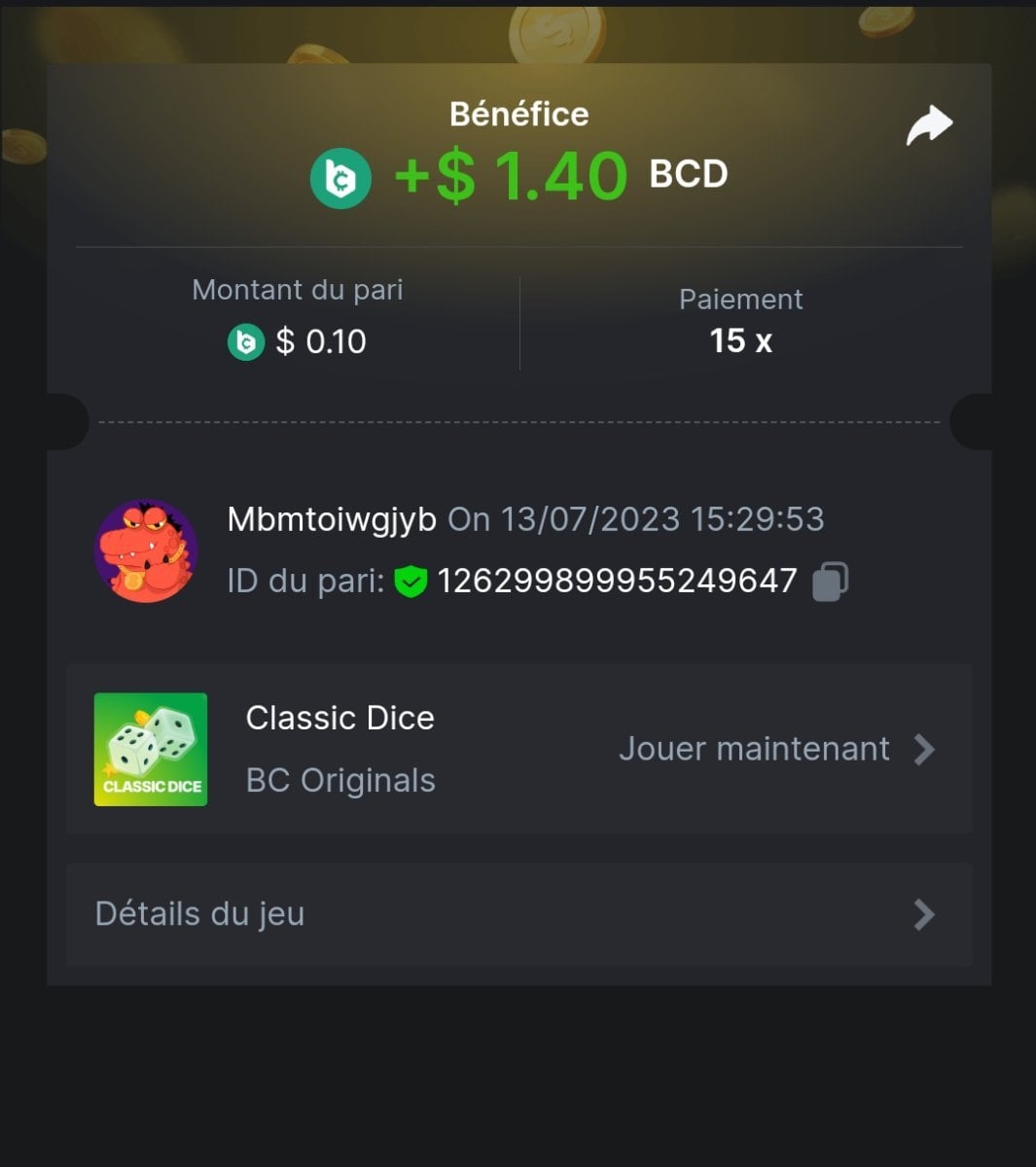Open Mbmtoiwgjyb's profile avatar

(x=146, y=550)
